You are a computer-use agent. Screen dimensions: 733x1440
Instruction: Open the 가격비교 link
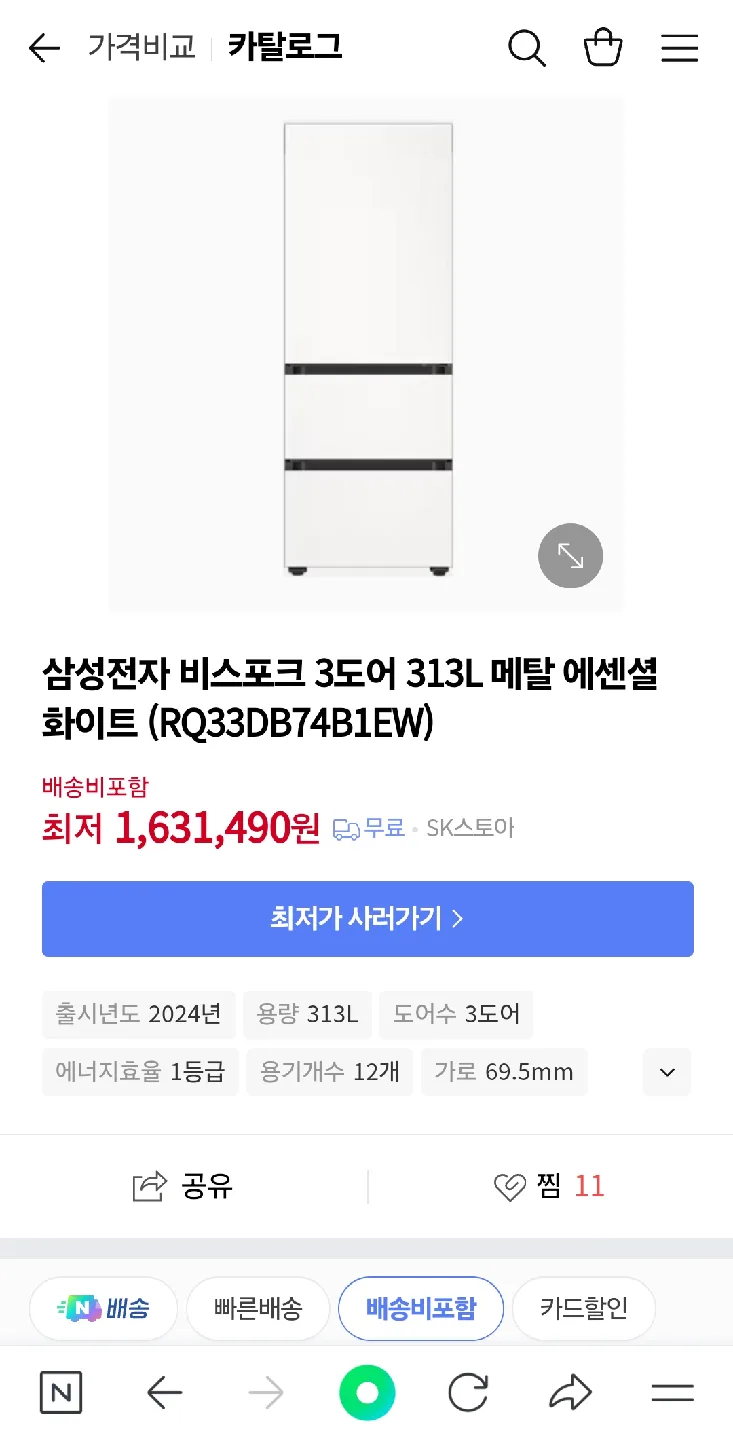click(141, 47)
